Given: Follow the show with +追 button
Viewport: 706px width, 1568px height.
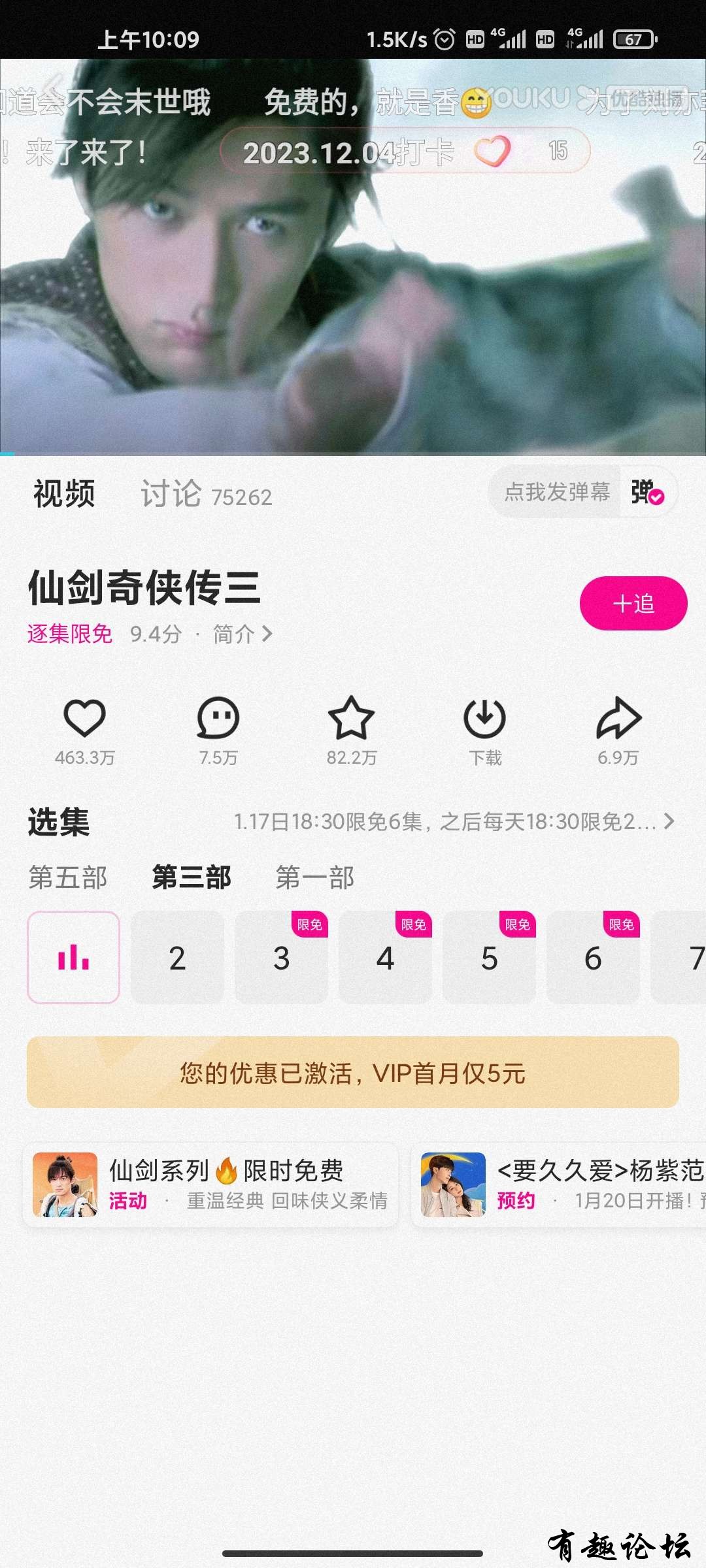Looking at the screenshot, I should (633, 604).
